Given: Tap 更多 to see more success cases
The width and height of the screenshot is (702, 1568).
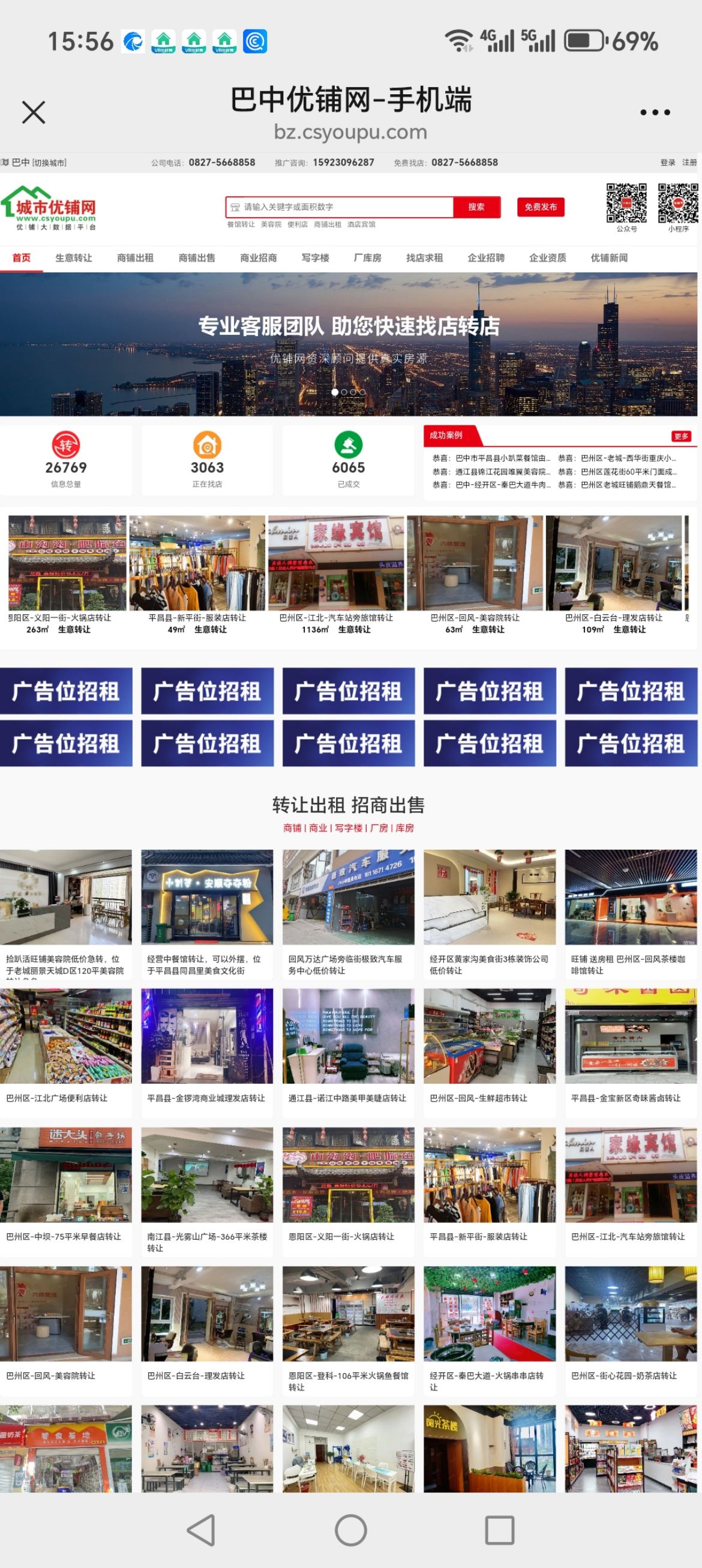Looking at the screenshot, I should pos(680,436).
